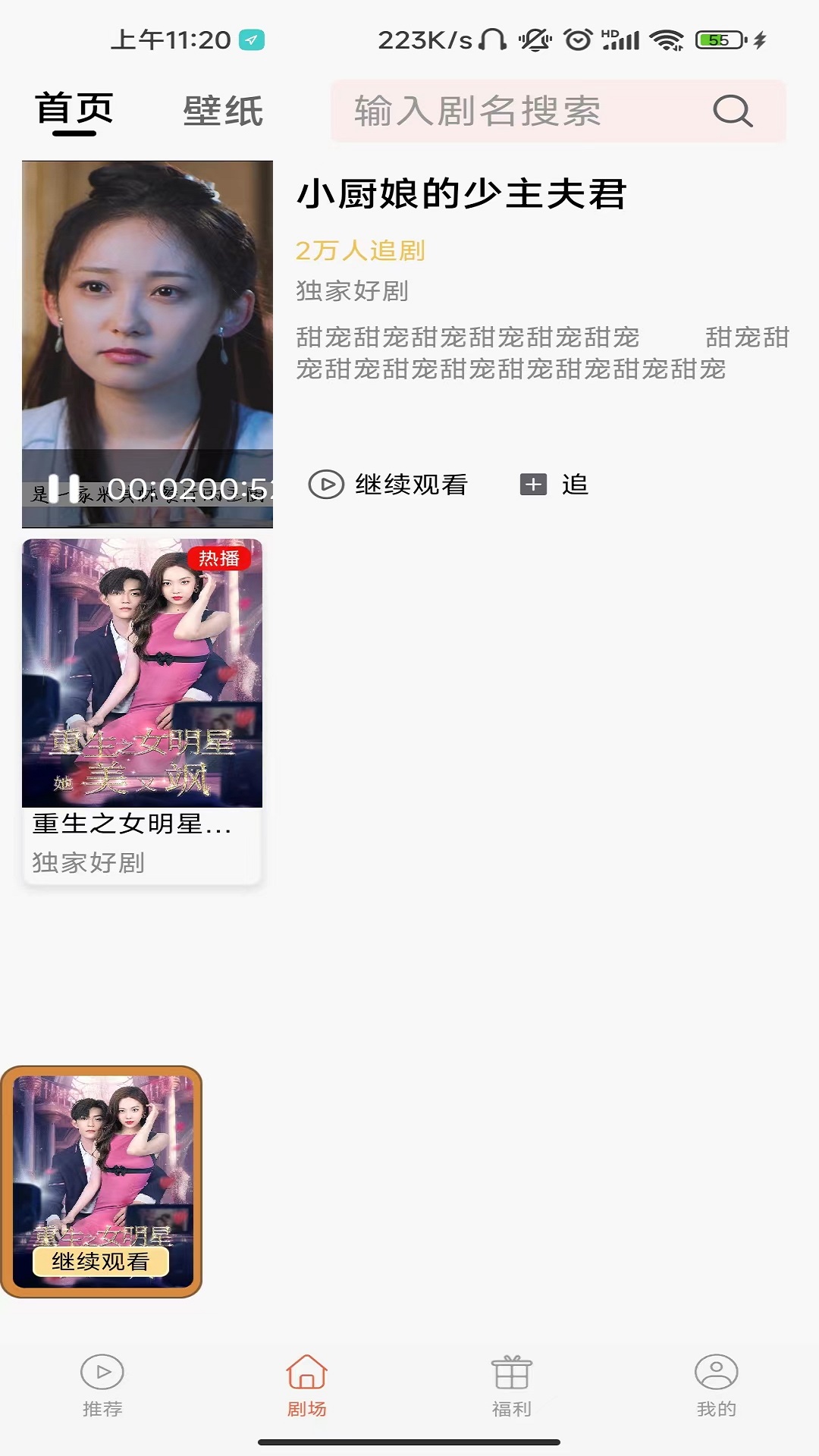The image size is (819, 1456).
Task: Tap the search magnifier icon
Action: point(730,111)
